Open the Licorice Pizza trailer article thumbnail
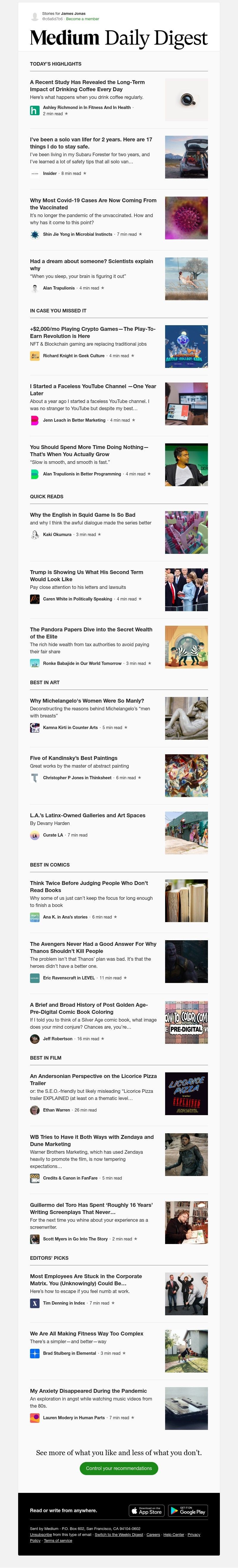238x1568 pixels. [x=186, y=1094]
